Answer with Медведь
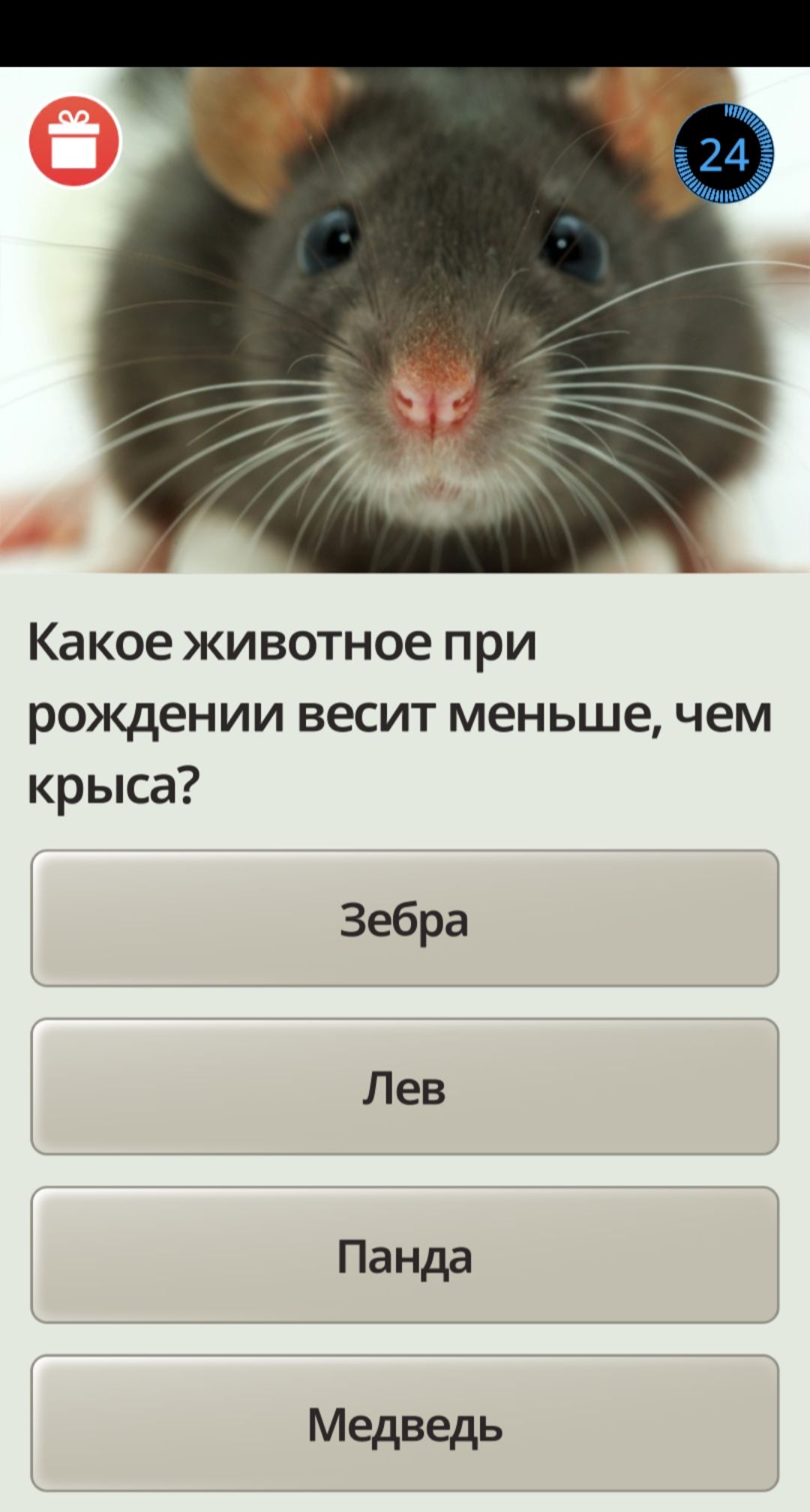This screenshot has width=810, height=1512. tap(404, 1423)
